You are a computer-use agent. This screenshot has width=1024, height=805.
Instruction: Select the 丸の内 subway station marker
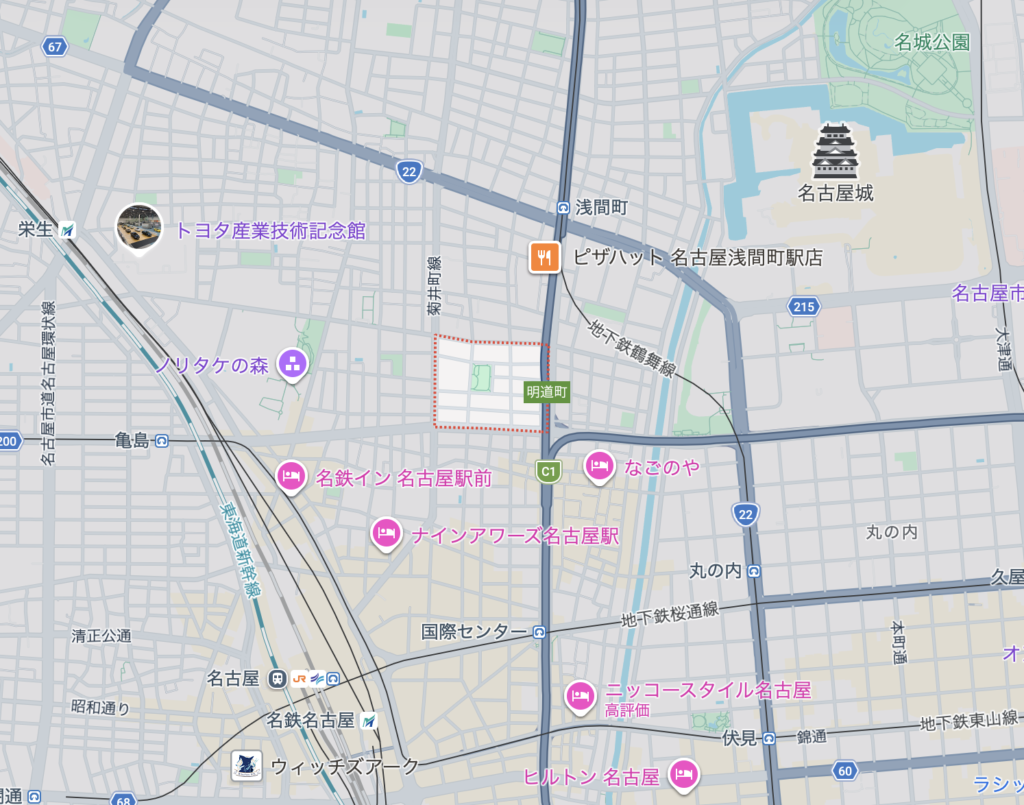[753, 570]
